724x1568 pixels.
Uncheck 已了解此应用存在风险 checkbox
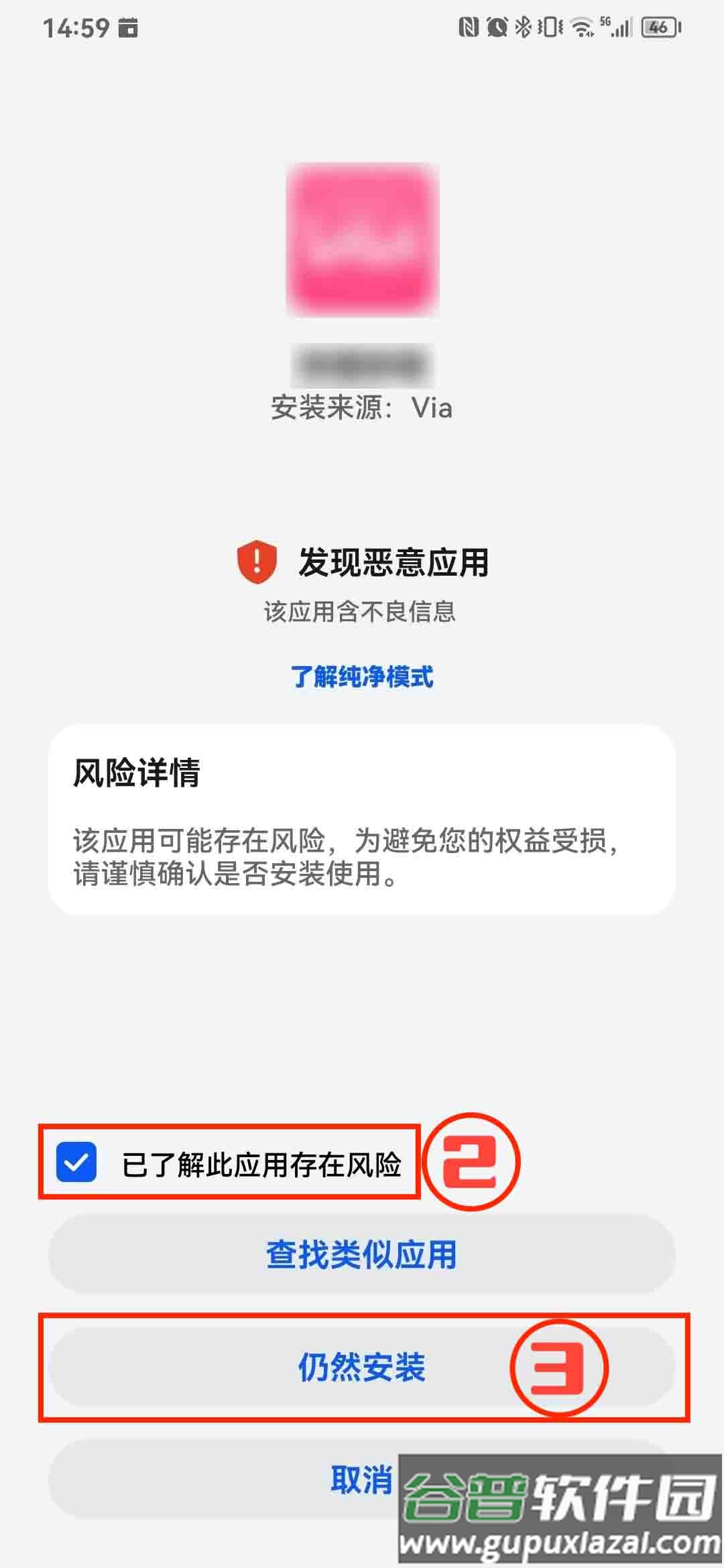click(76, 1162)
